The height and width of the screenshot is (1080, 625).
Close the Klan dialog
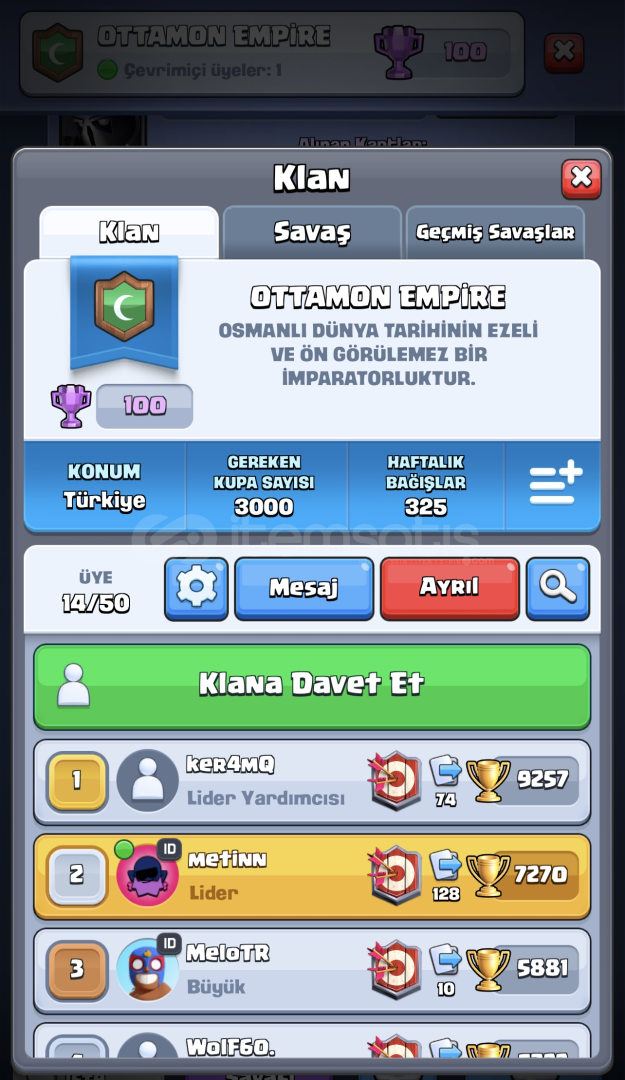(x=581, y=179)
